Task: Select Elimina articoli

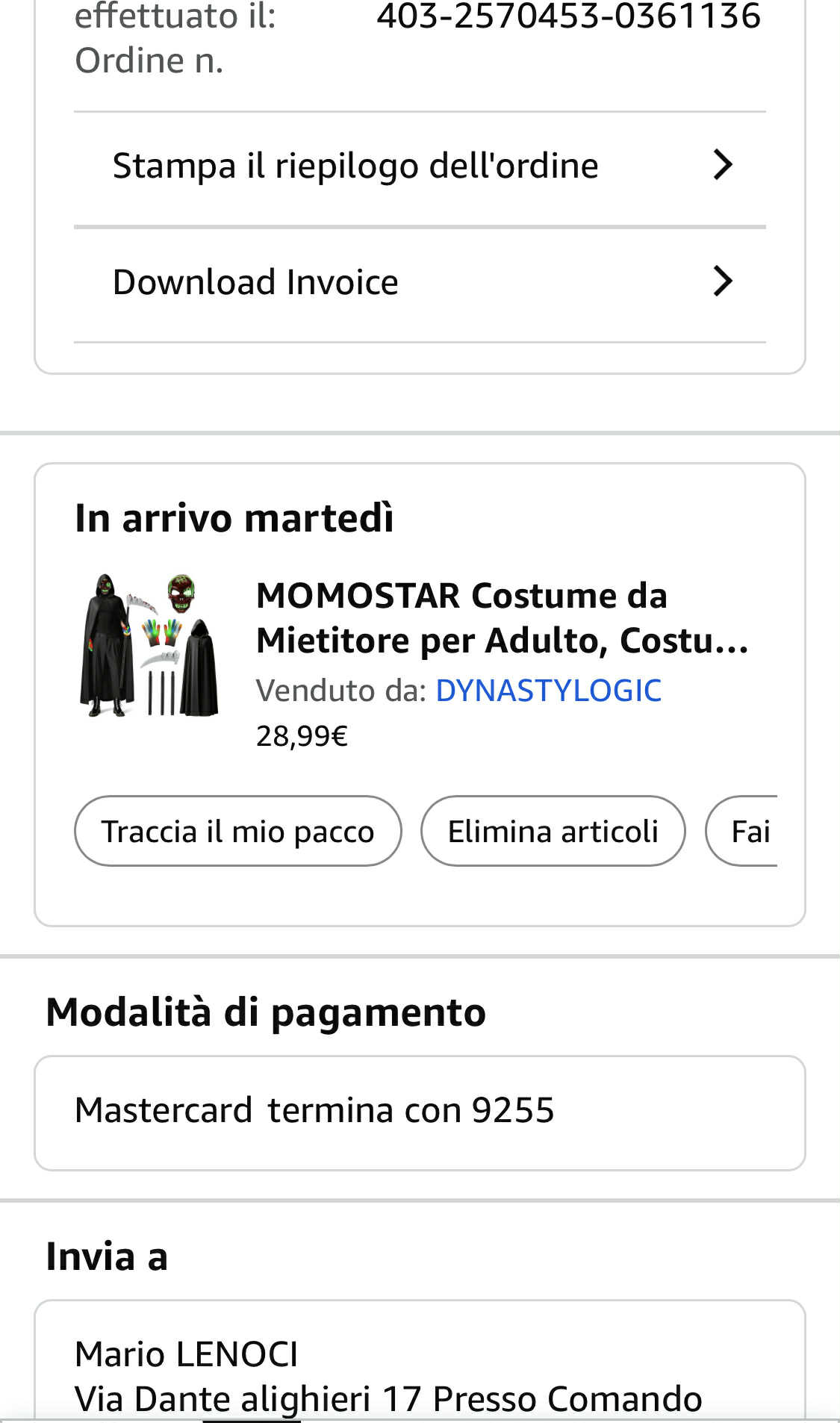Action: tap(553, 831)
